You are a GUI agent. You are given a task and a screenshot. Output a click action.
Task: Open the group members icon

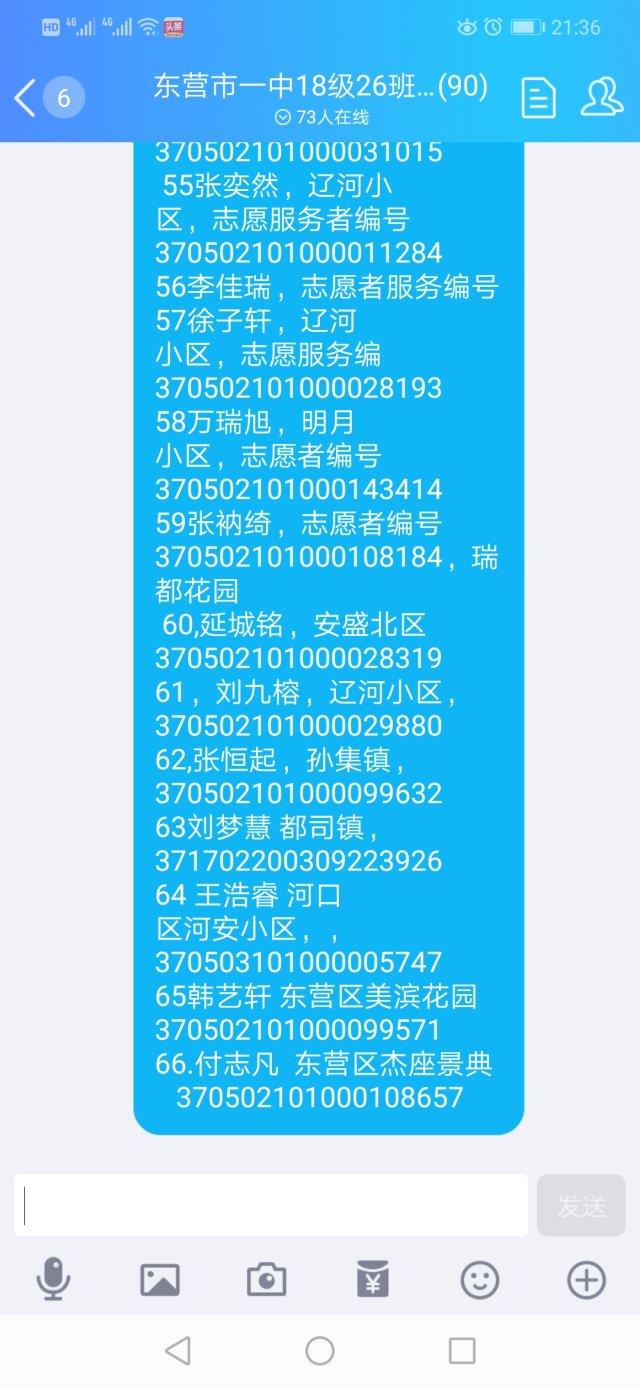602,97
